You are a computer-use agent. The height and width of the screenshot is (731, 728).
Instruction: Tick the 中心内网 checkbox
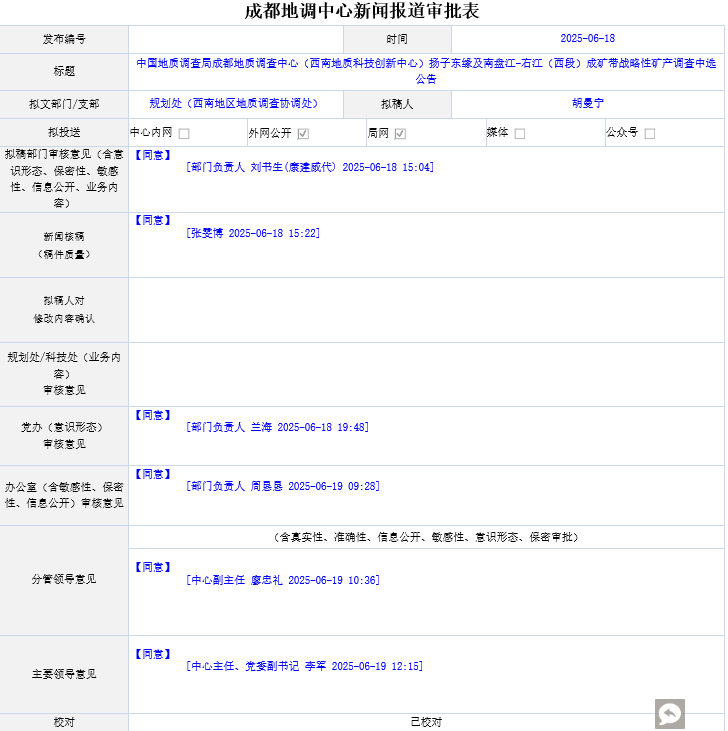tap(184, 134)
